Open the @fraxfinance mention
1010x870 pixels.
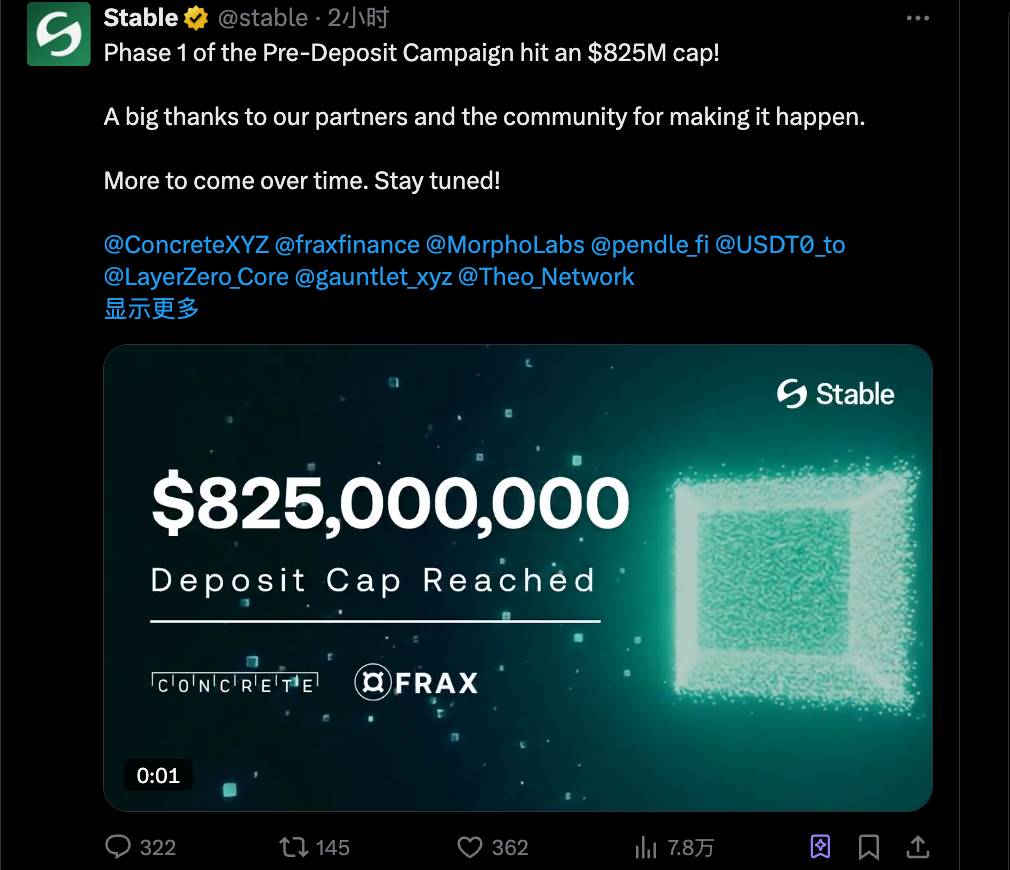click(x=347, y=245)
